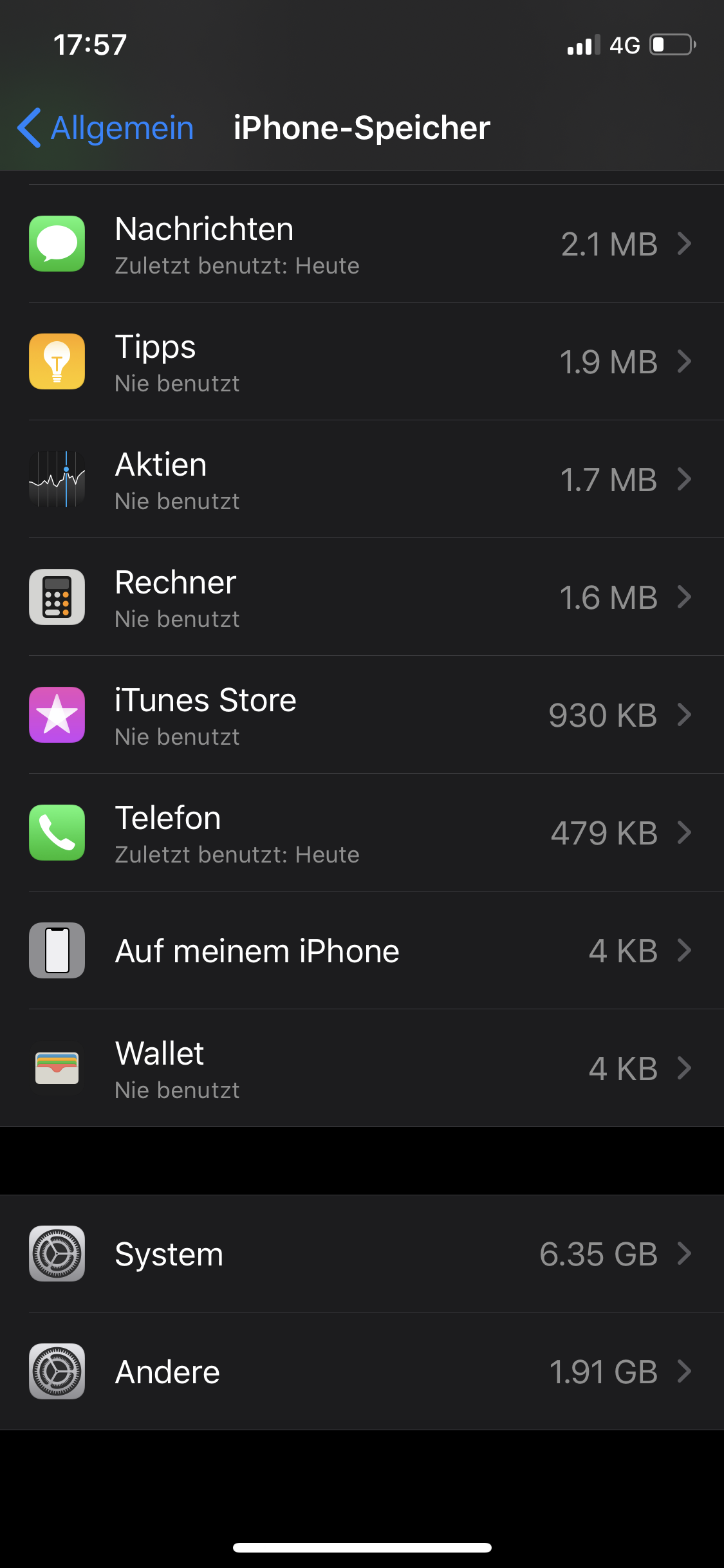View Andere storage details

coord(362,1372)
